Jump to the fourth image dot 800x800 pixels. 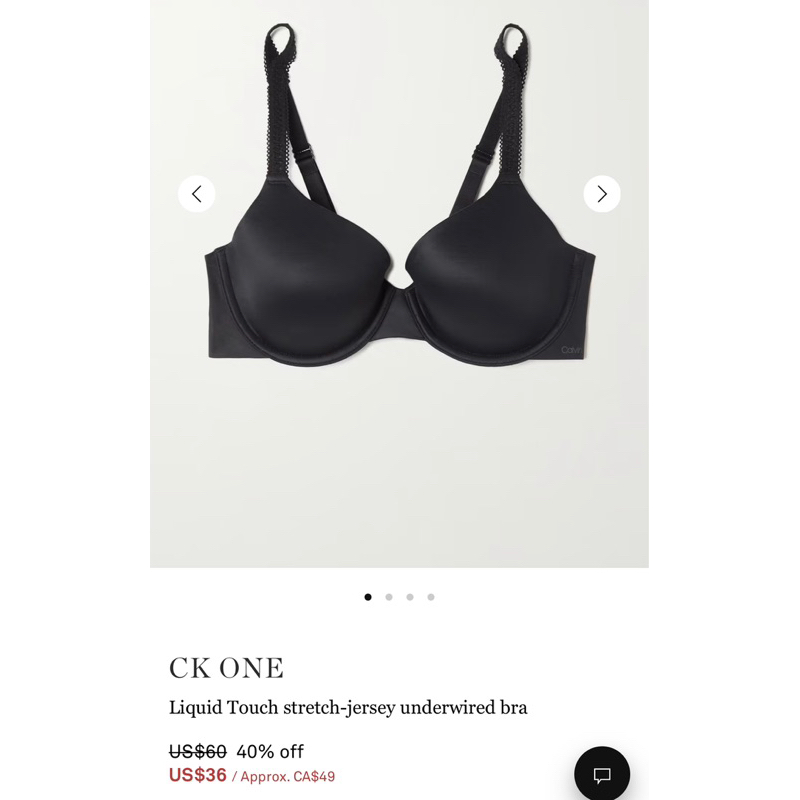coord(431,597)
